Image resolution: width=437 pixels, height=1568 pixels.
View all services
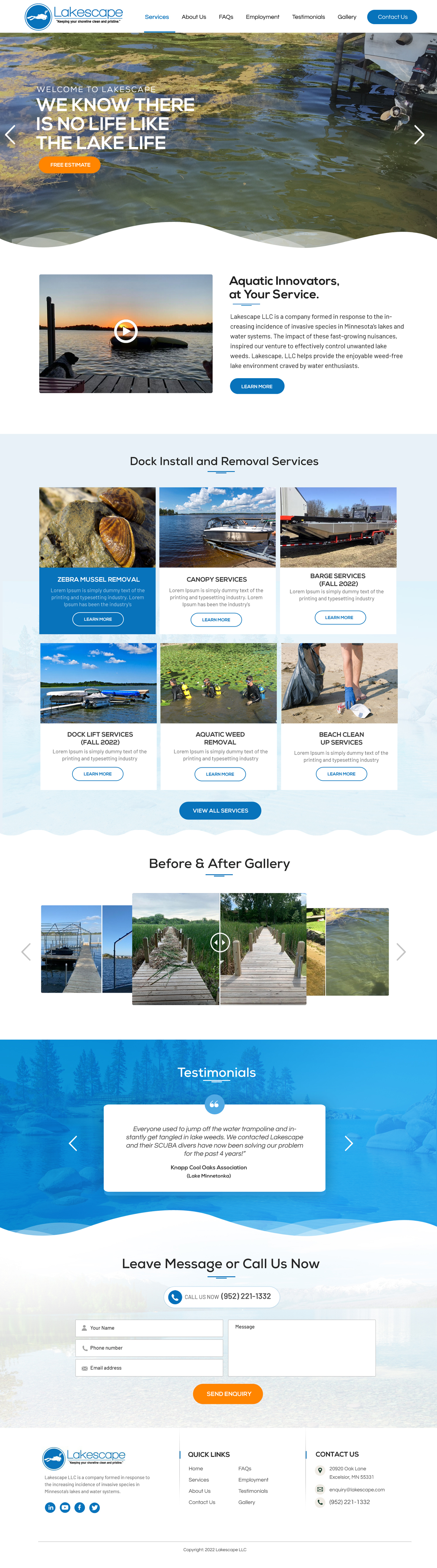coord(220,811)
